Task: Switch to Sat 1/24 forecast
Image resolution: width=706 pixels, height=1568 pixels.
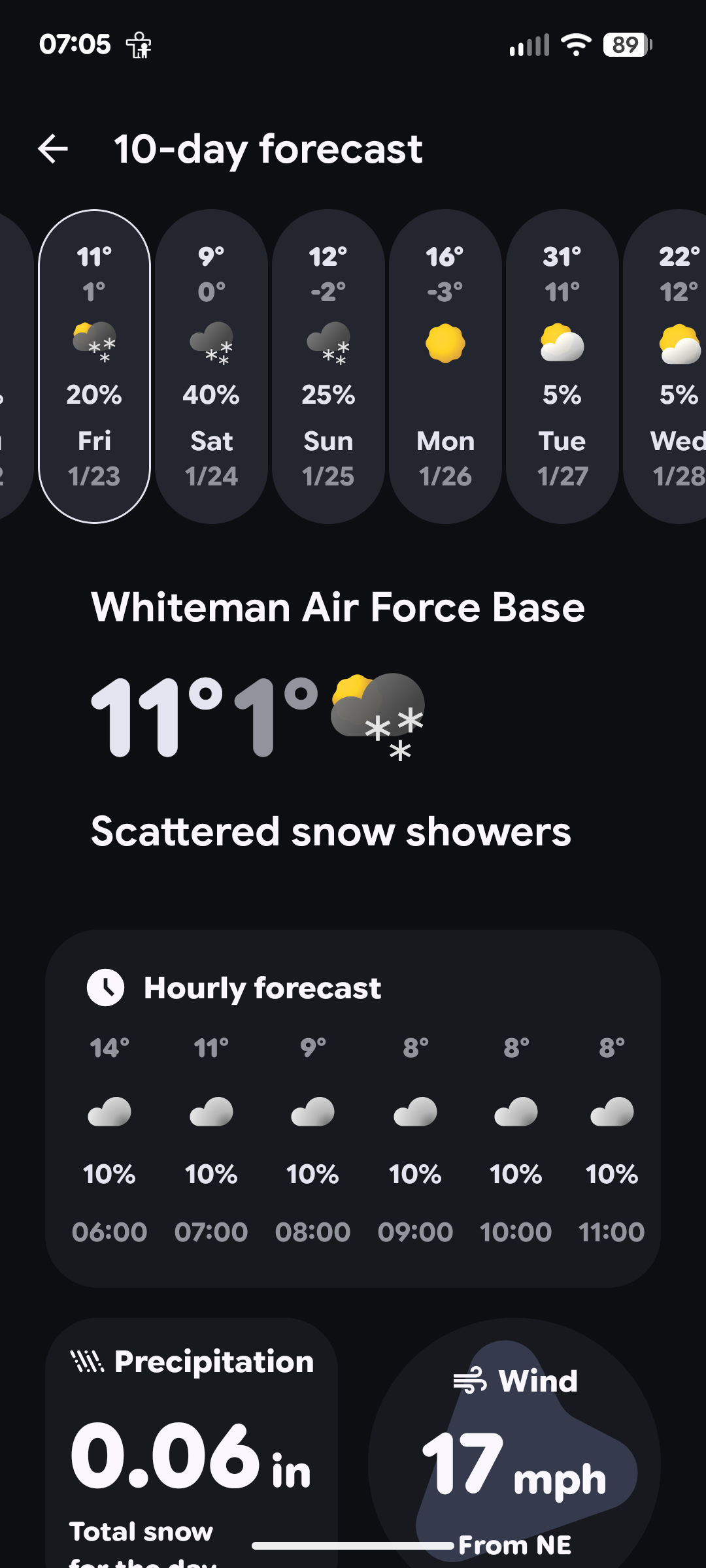Action: [211, 366]
